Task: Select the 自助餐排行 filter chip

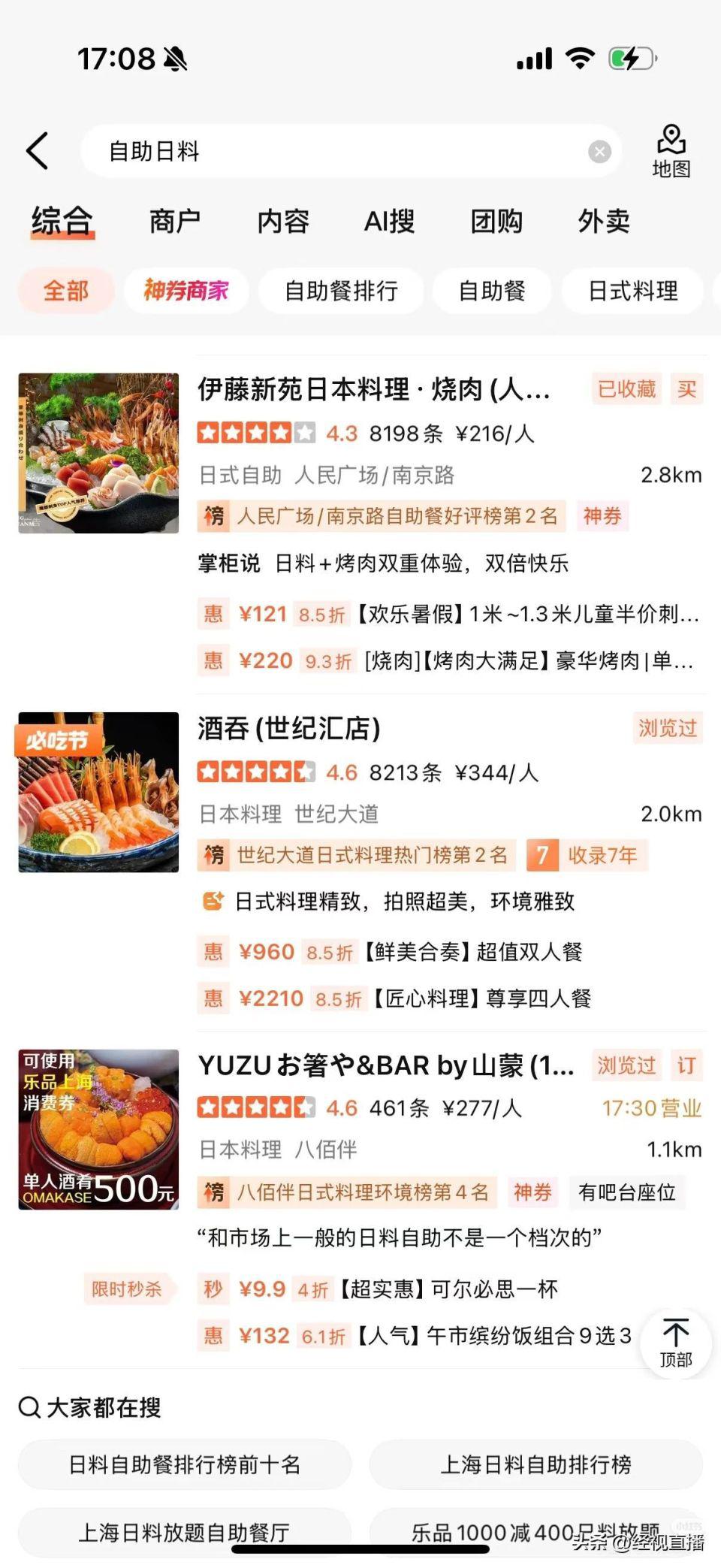Action: [341, 291]
